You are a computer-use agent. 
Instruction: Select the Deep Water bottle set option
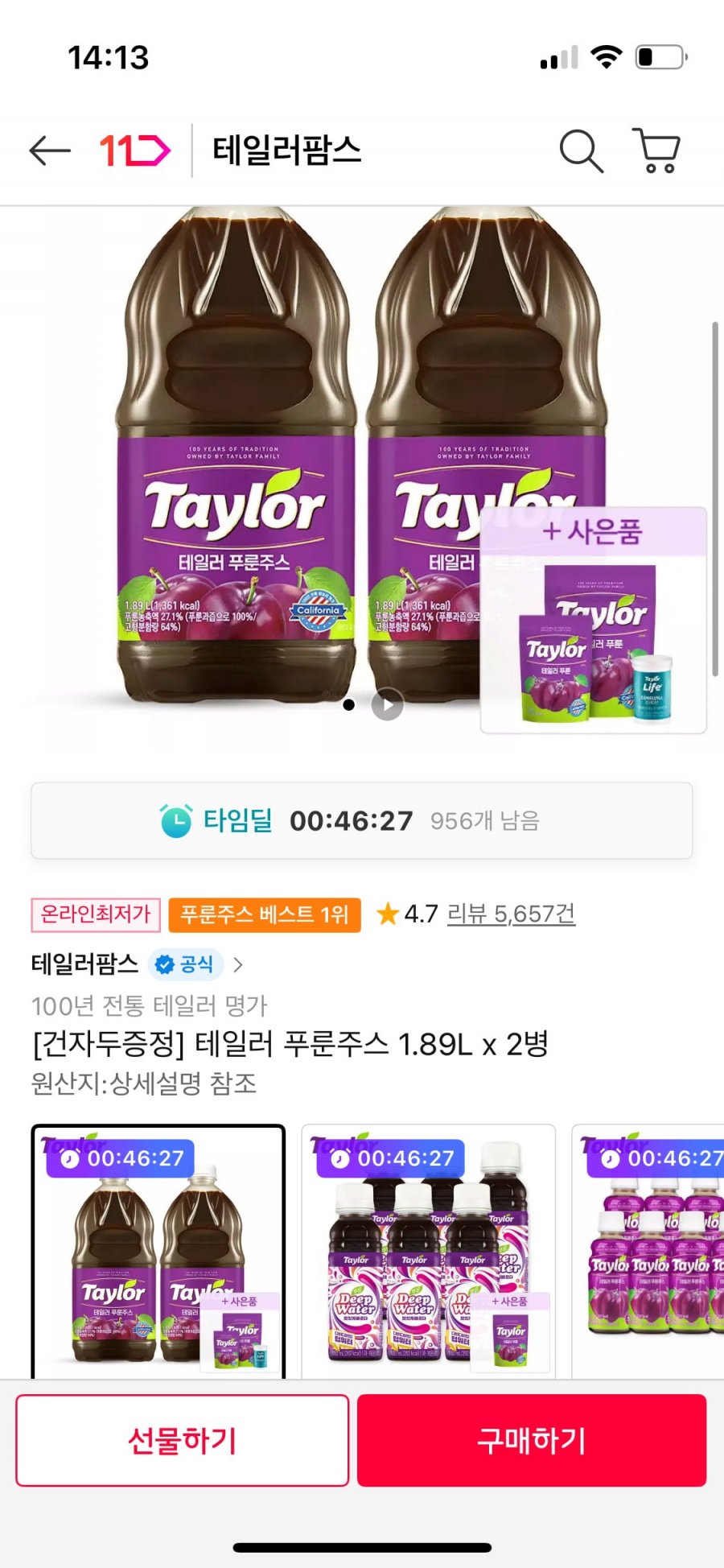pos(428,1252)
